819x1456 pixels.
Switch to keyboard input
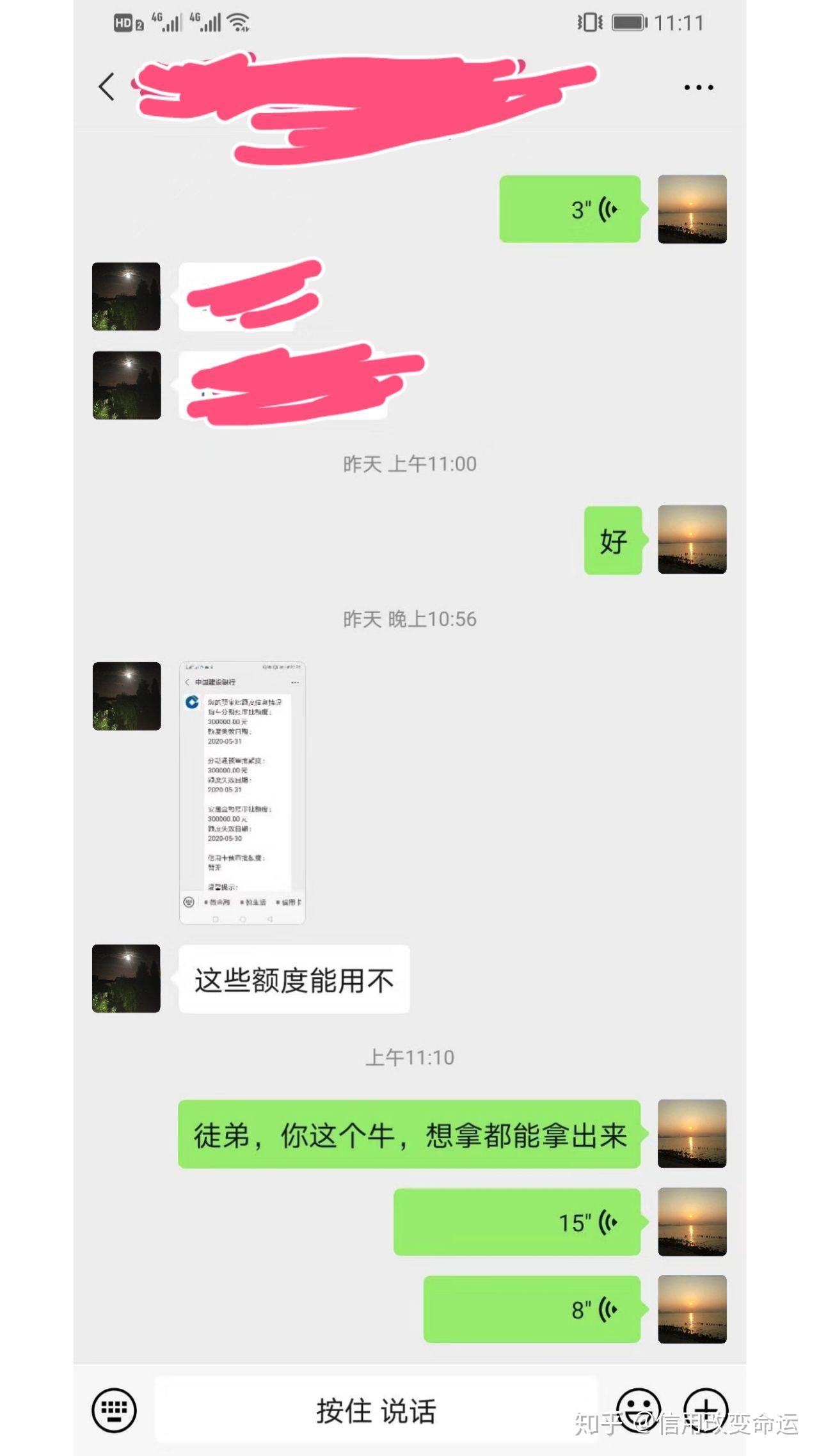[x=114, y=1409]
